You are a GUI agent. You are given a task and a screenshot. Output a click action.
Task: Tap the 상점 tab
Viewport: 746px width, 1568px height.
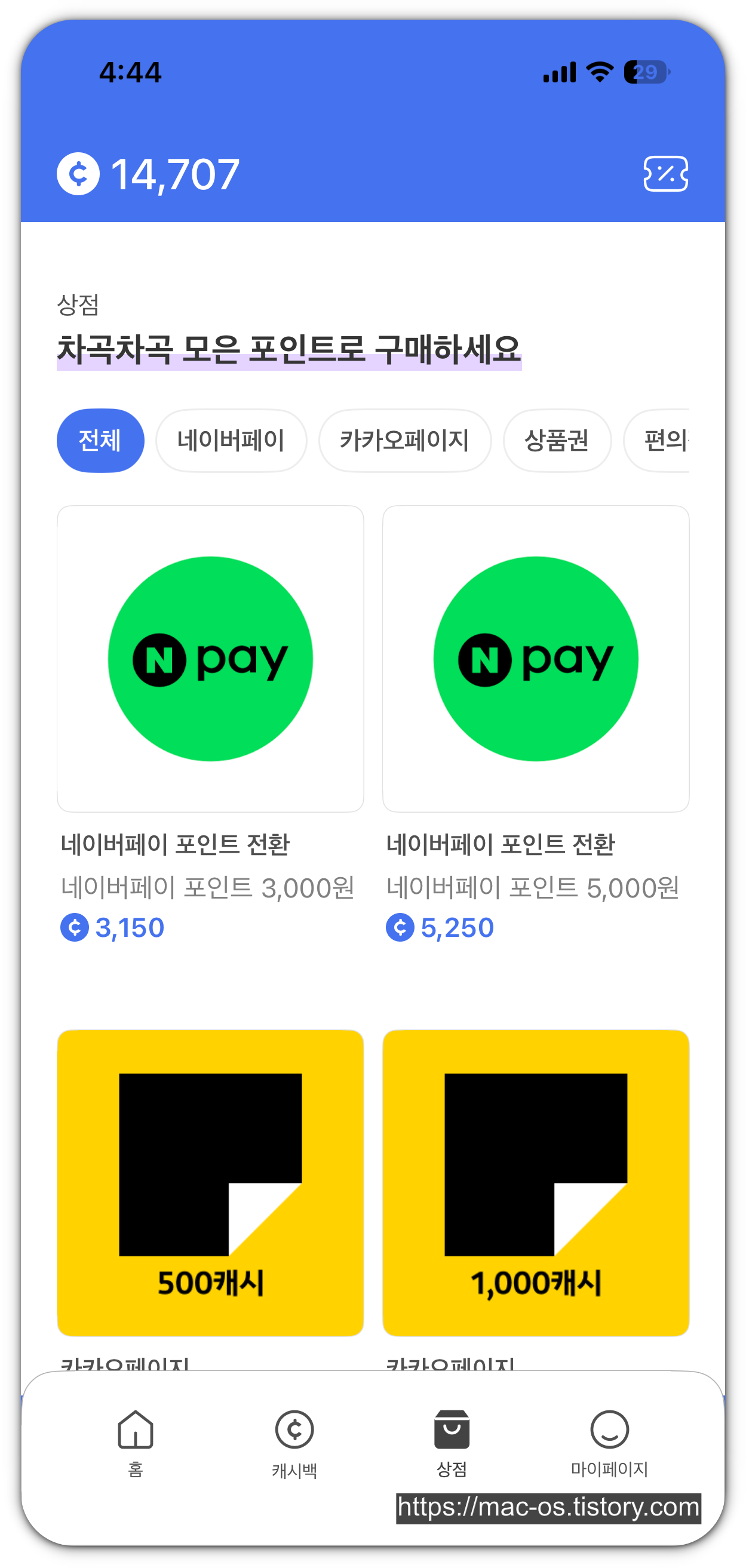point(452,1444)
